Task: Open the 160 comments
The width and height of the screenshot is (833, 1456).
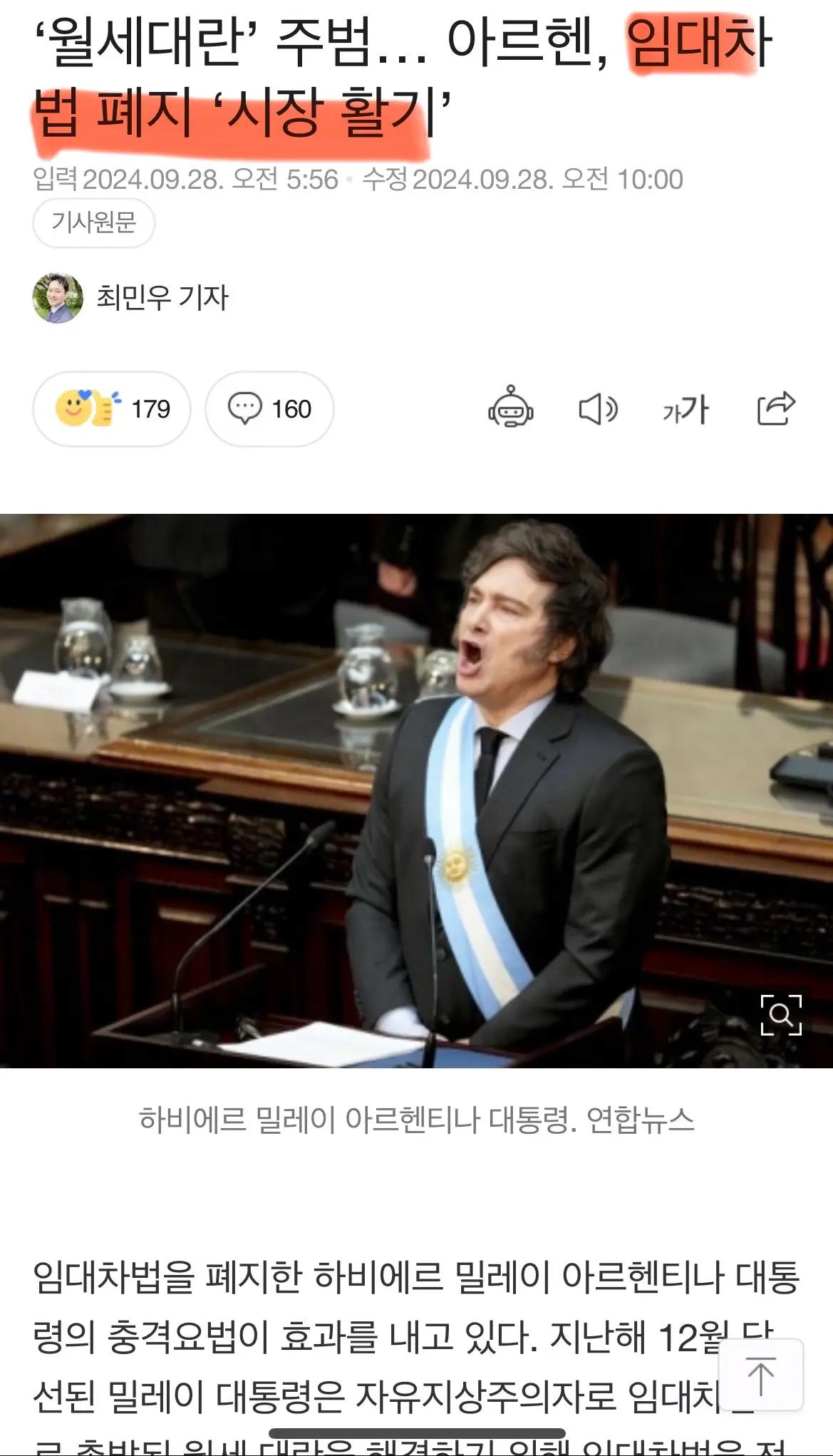Action: (x=269, y=409)
